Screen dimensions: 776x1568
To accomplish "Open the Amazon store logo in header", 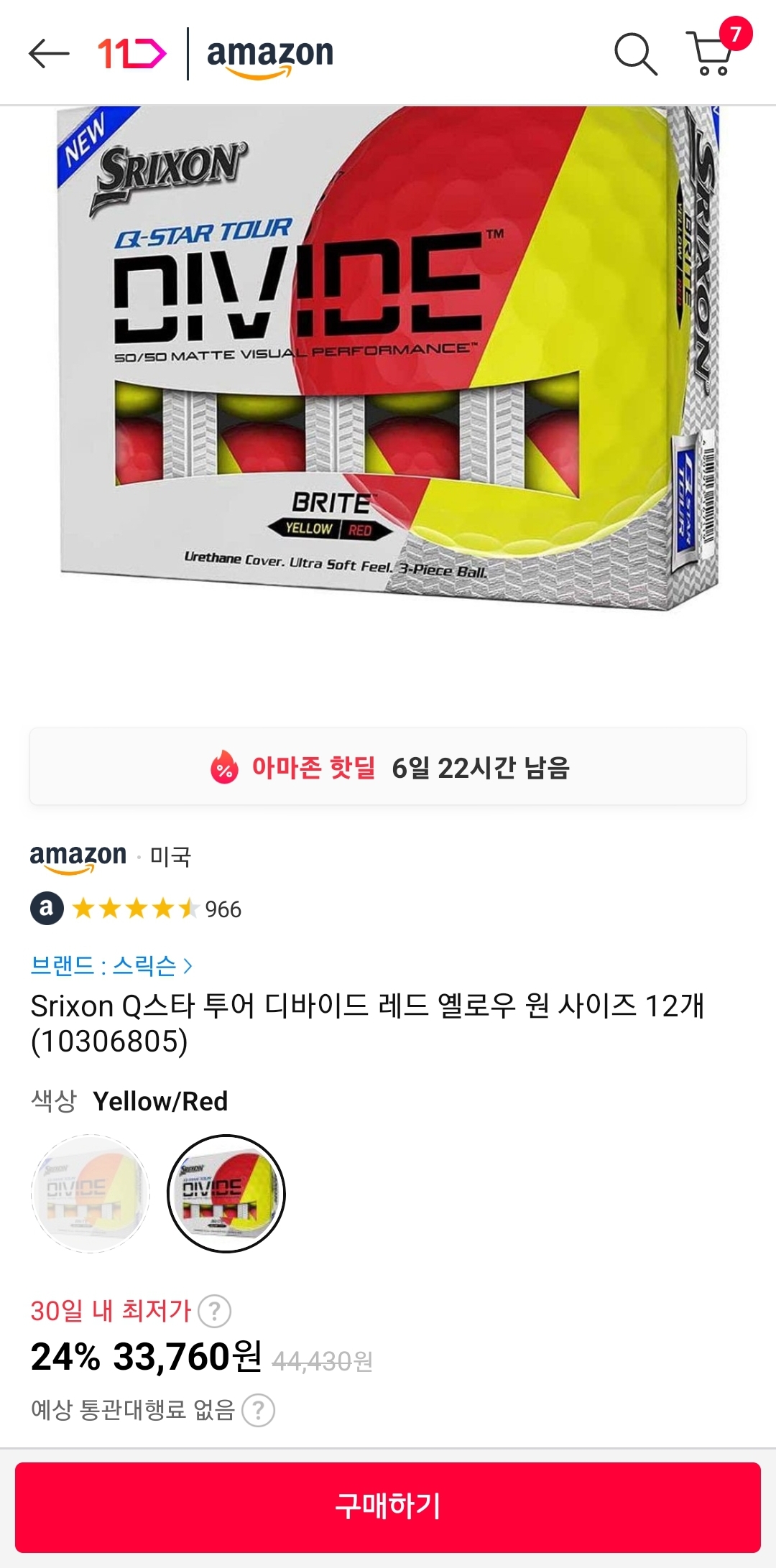I will point(270,55).
